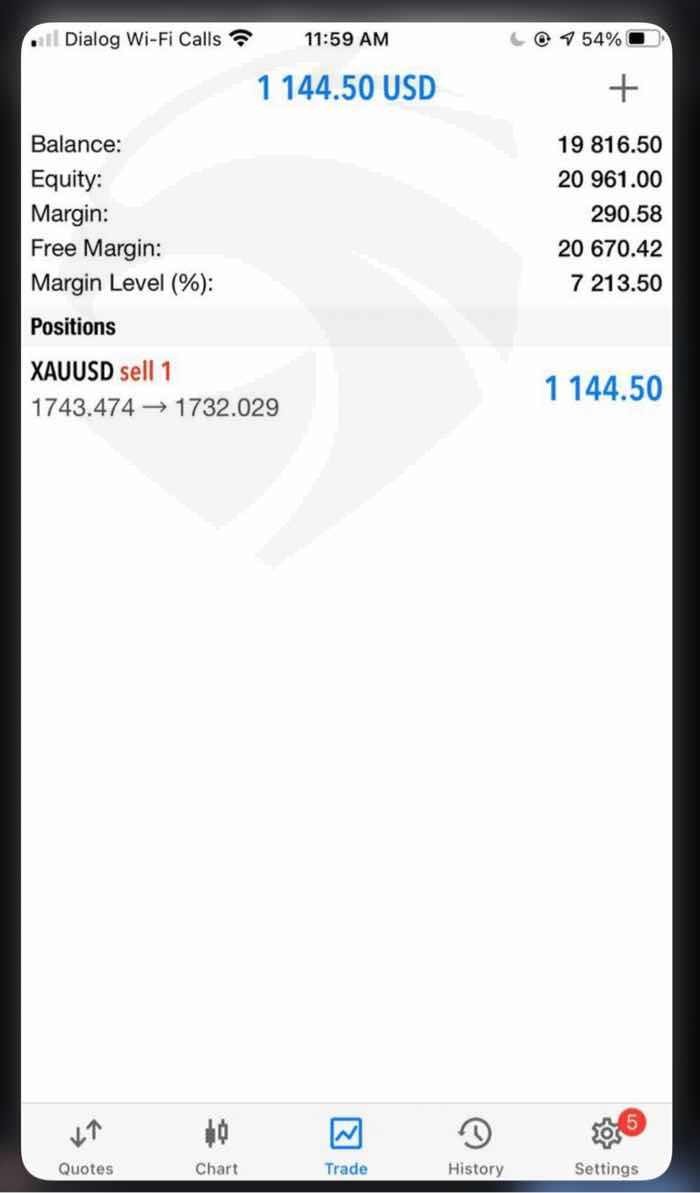This screenshot has height=1193, width=700.
Task: Add a new order with the plus icon
Action: (622, 89)
